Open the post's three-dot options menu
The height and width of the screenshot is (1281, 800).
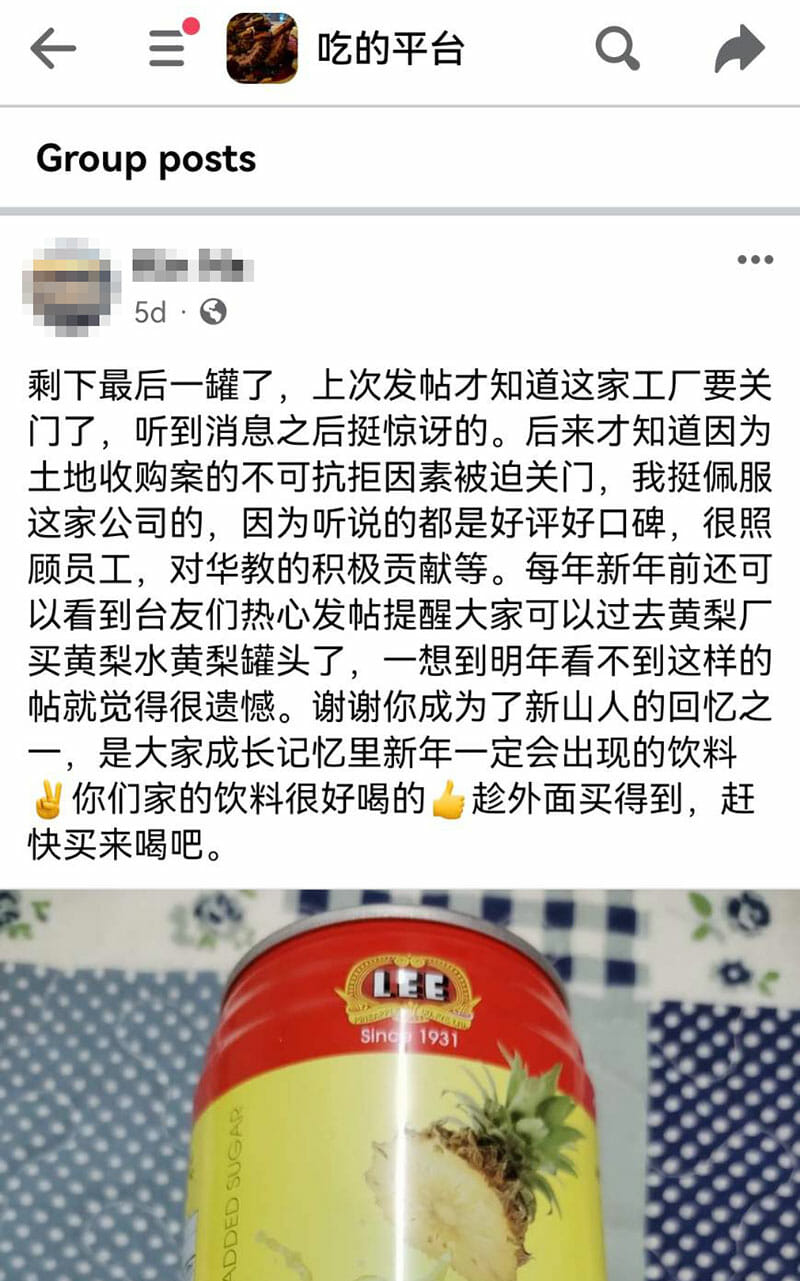point(755,260)
